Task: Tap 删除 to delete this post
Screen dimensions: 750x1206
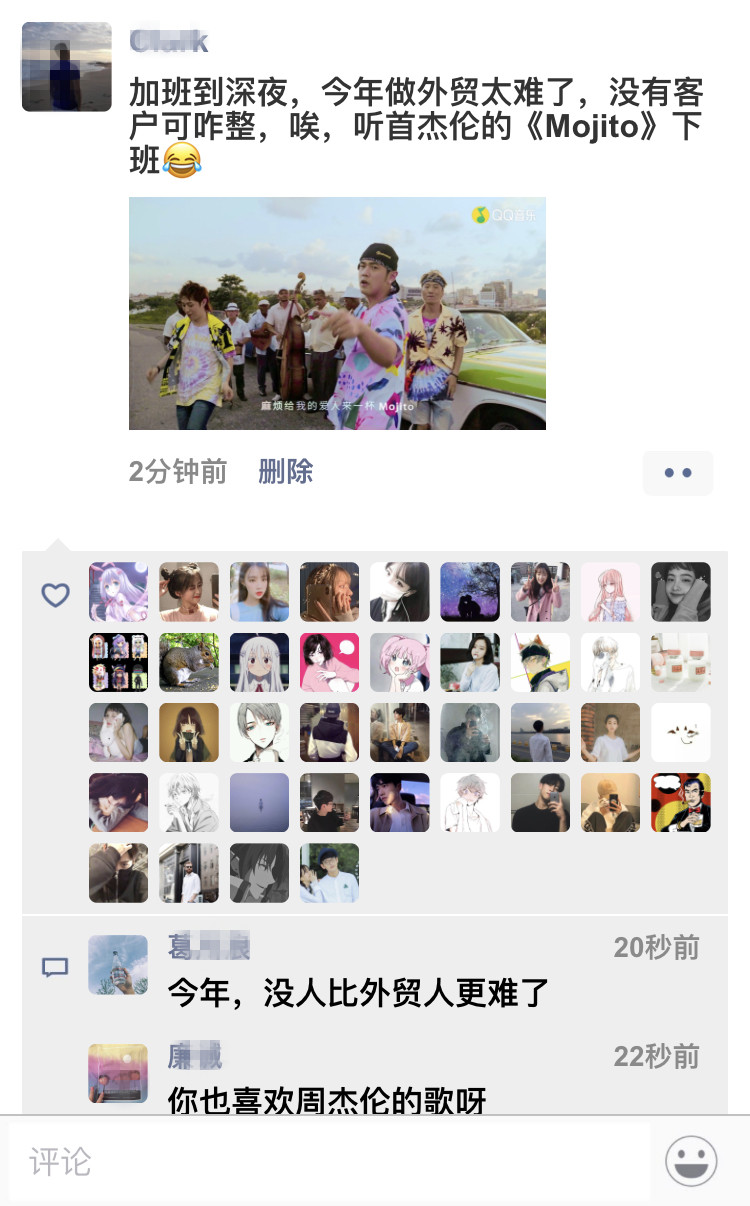Action: coord(285,471)
